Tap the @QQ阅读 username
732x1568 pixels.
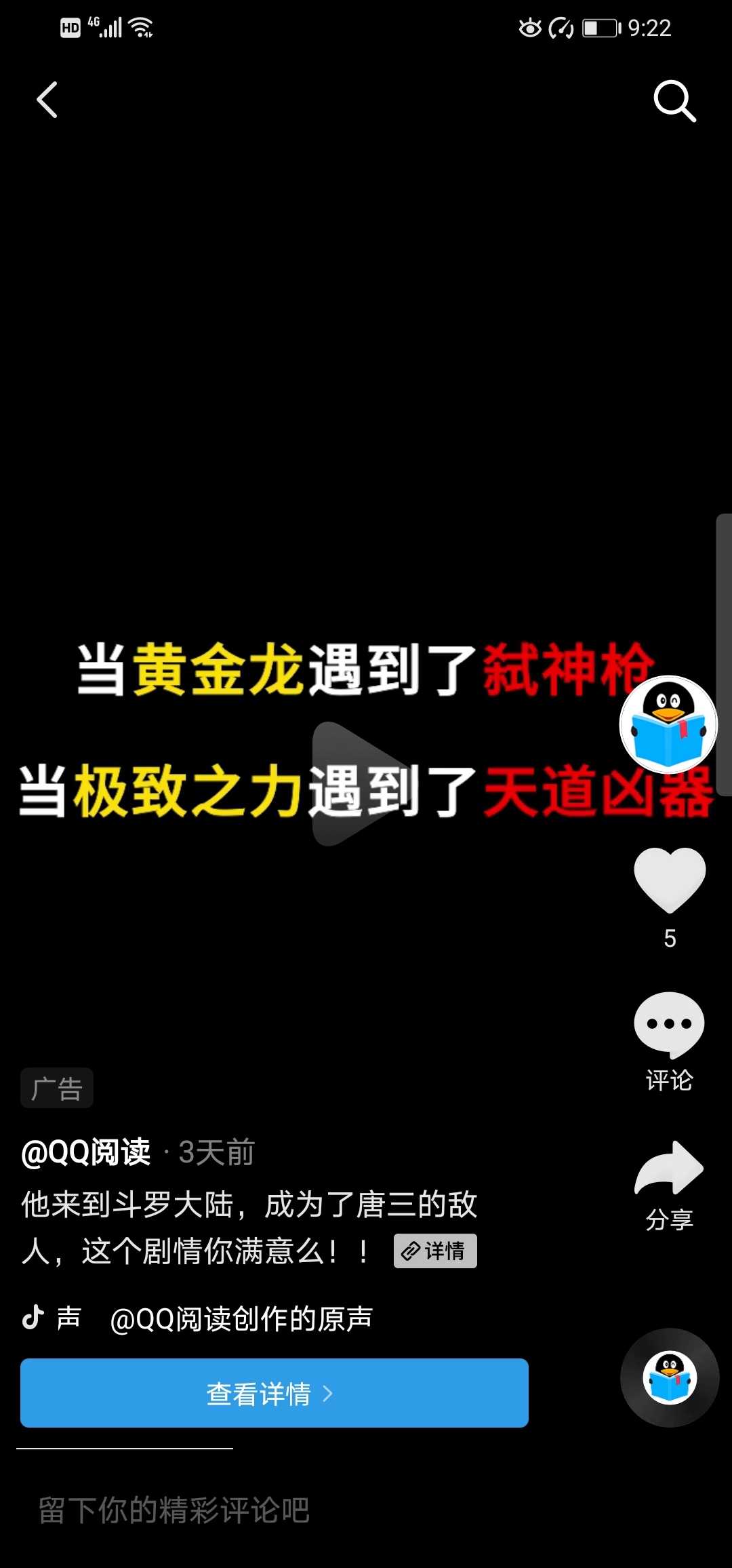86,1152
